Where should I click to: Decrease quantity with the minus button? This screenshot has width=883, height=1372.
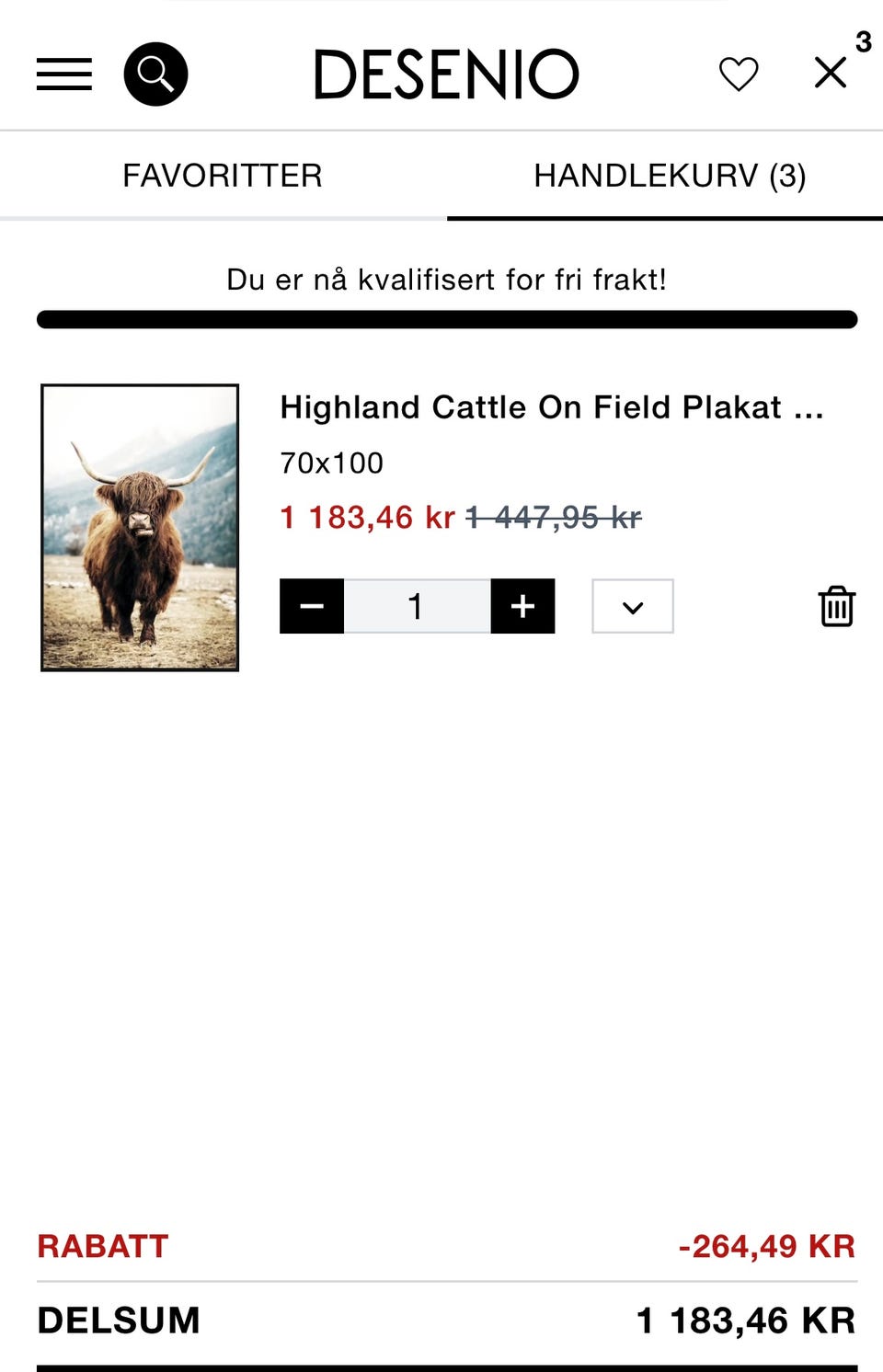point(312,605)
